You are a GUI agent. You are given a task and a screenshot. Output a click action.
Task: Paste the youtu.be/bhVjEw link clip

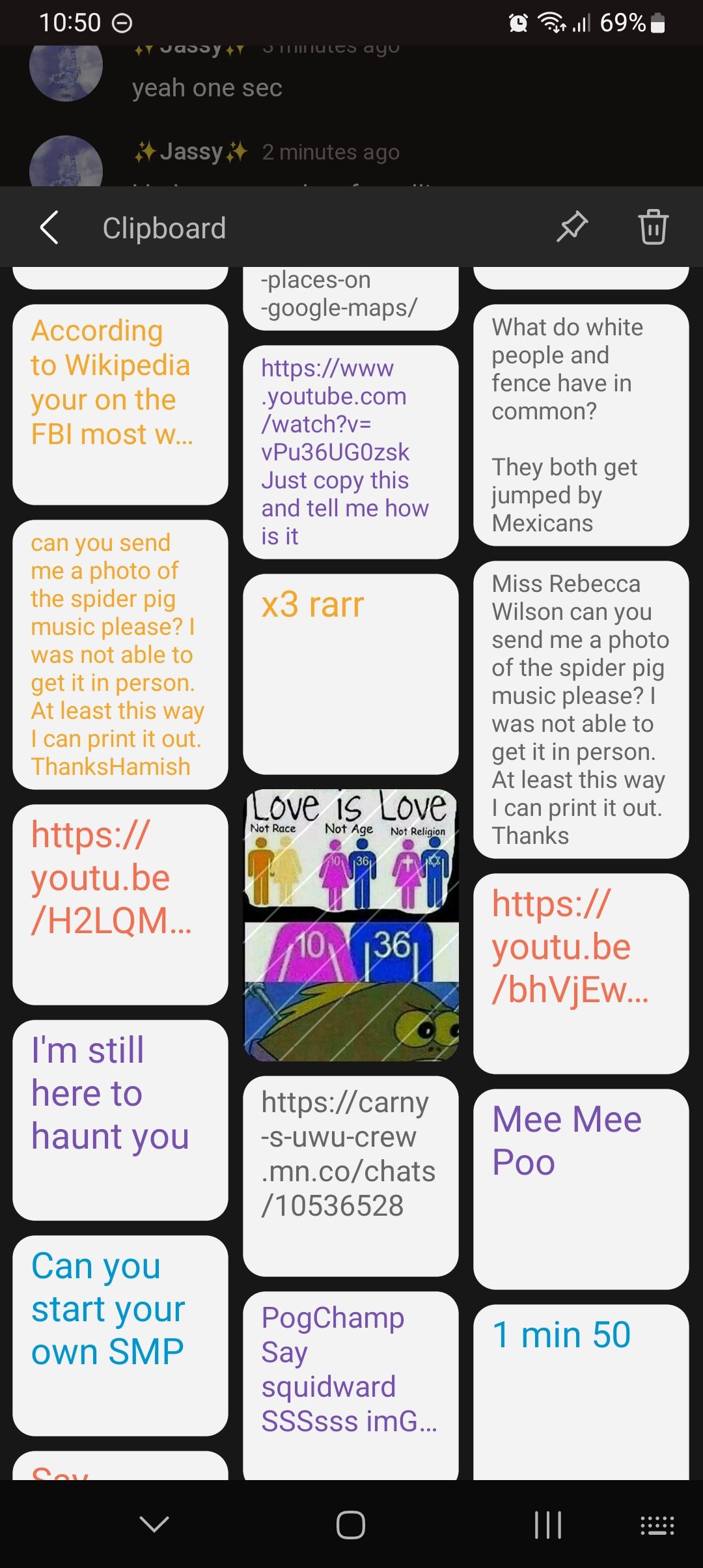pos(581,973)
